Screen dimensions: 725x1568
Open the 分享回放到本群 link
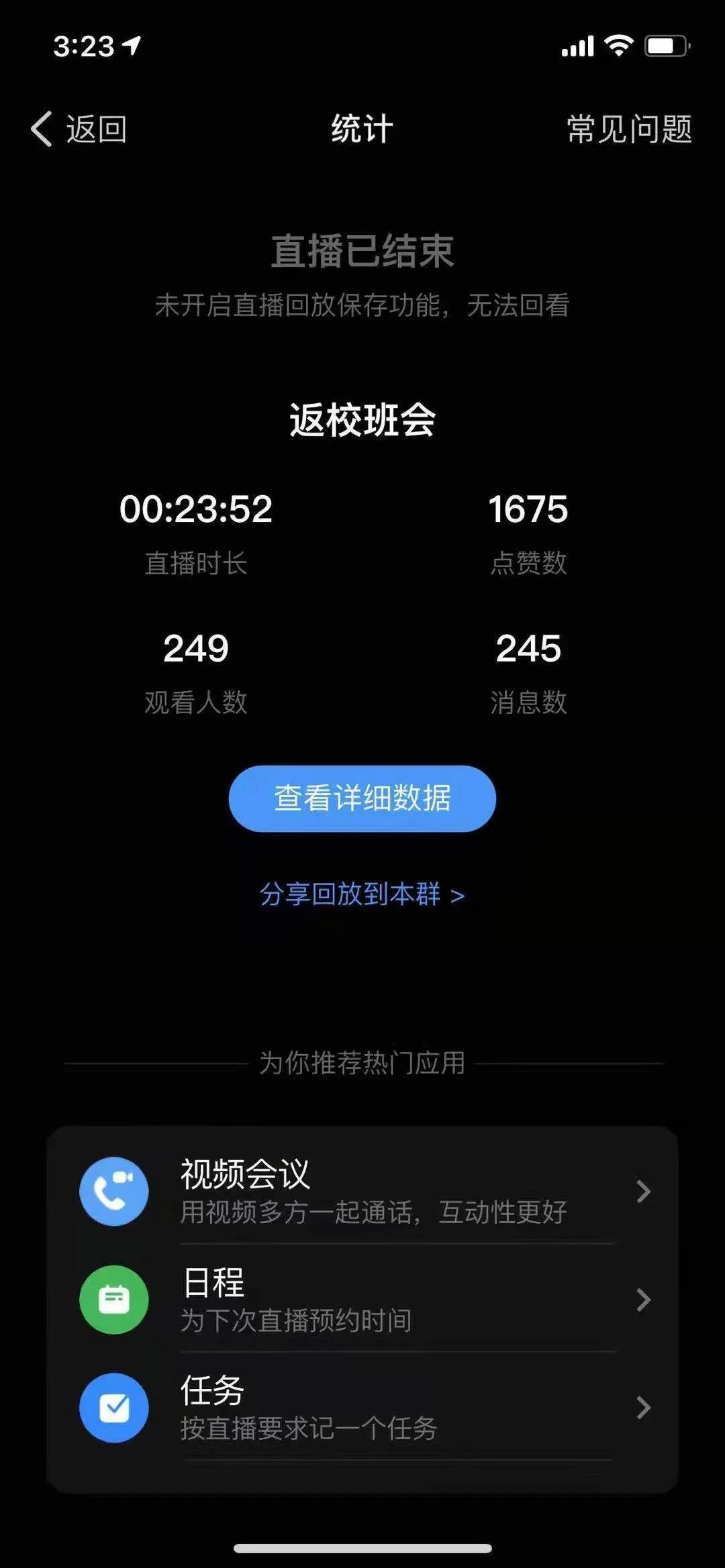(362, 894)
